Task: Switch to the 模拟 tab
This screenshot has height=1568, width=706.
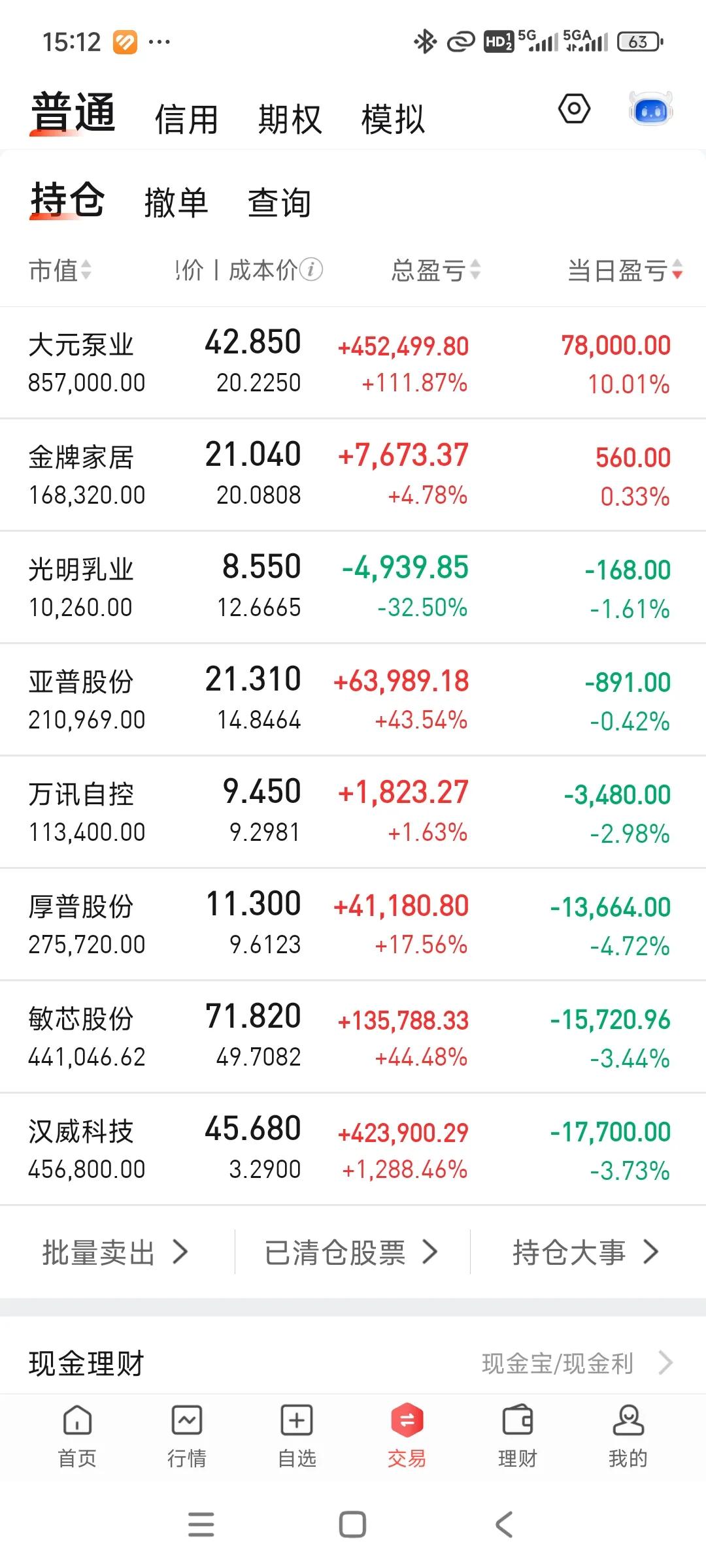Action: pos(393,120)
